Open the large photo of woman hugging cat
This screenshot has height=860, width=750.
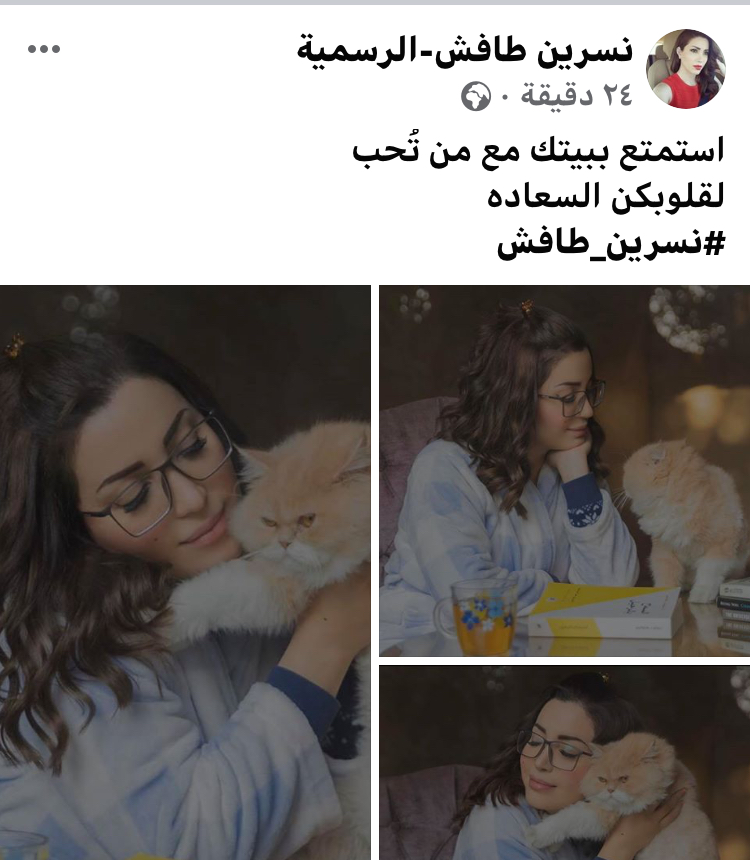tap(185, 572)
